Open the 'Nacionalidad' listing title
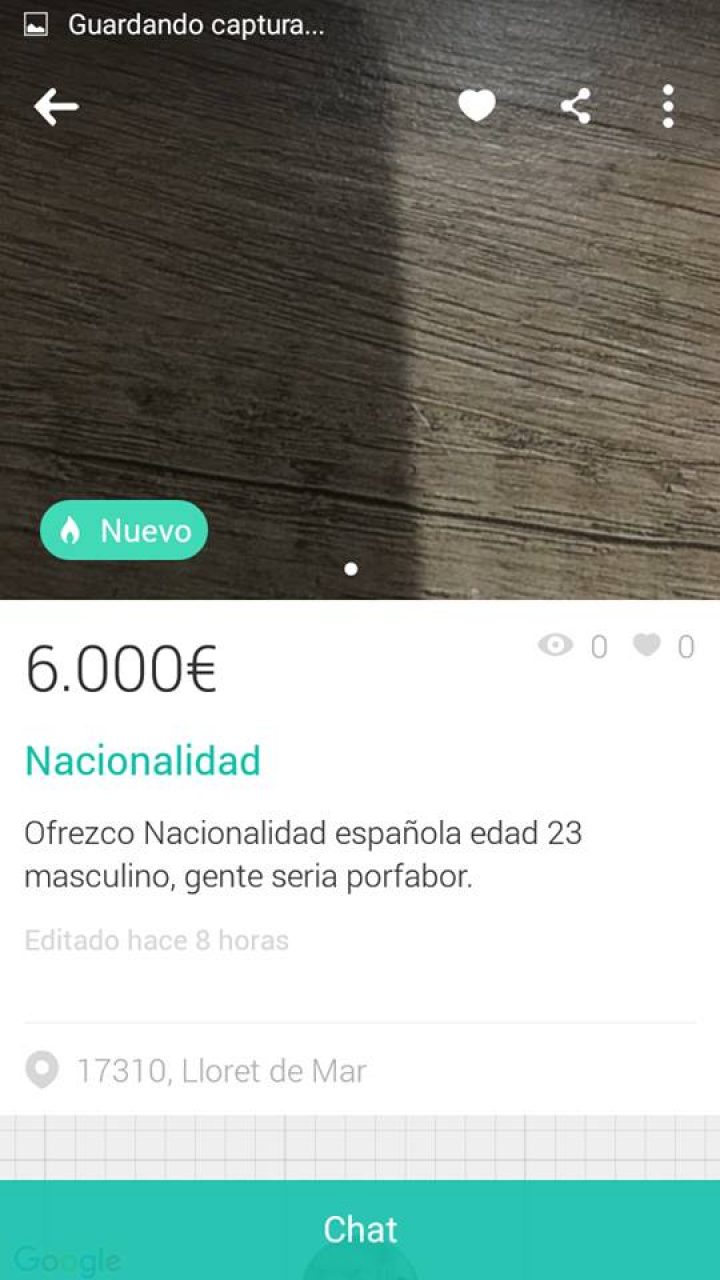The image size is (720, 1280). tap(141, 761)
